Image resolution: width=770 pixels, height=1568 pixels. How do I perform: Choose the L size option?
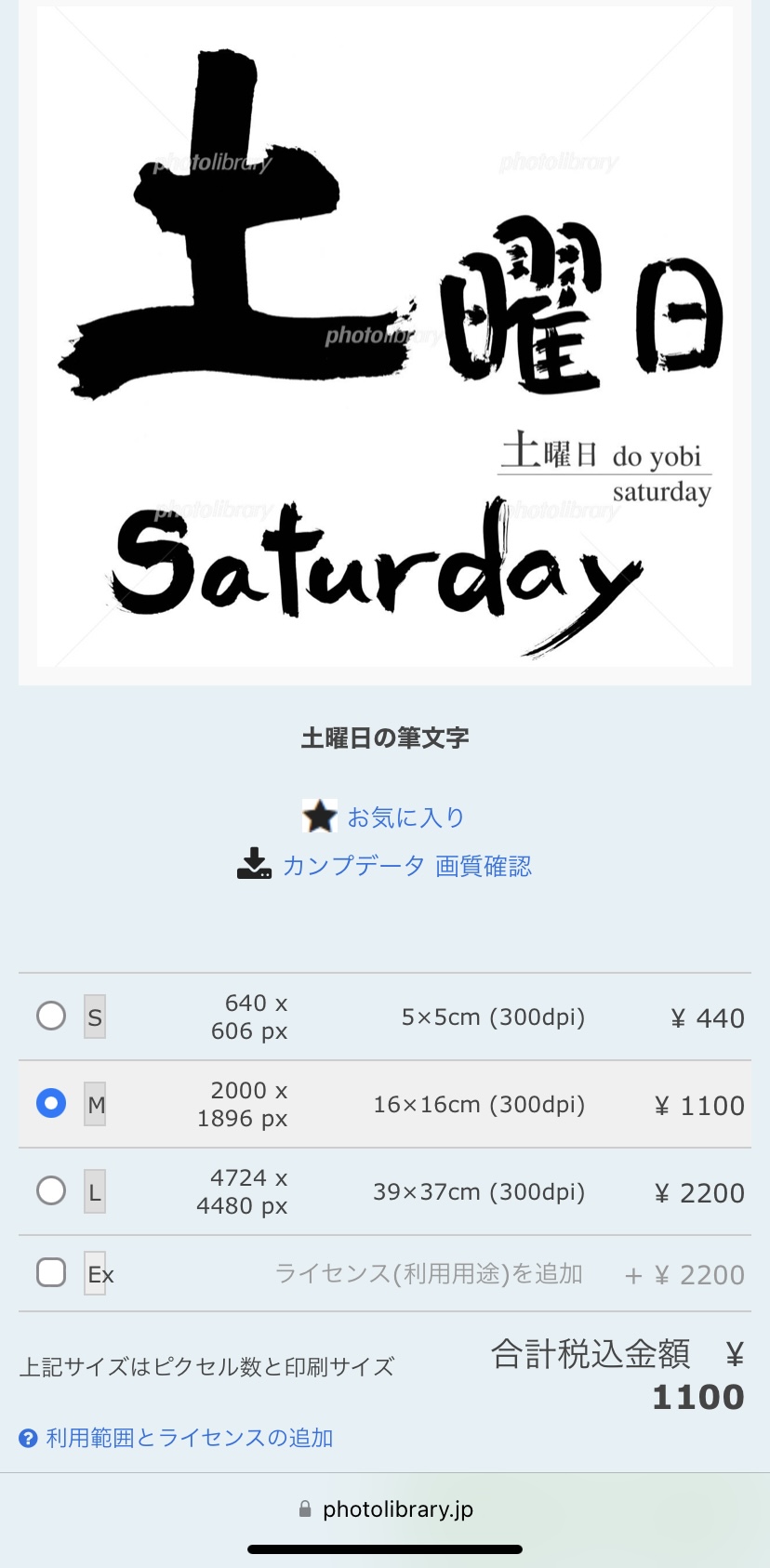(51, 1190)
